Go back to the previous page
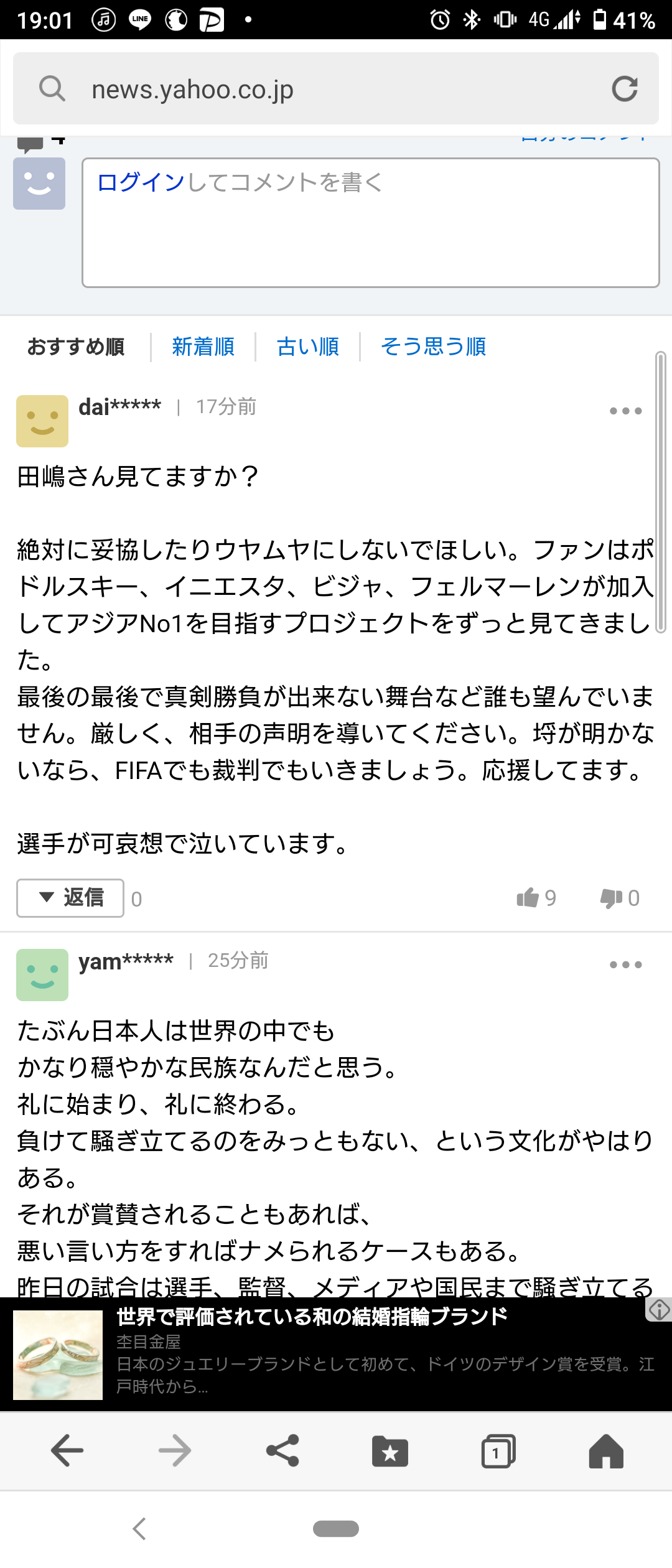 pos(67,1451)
